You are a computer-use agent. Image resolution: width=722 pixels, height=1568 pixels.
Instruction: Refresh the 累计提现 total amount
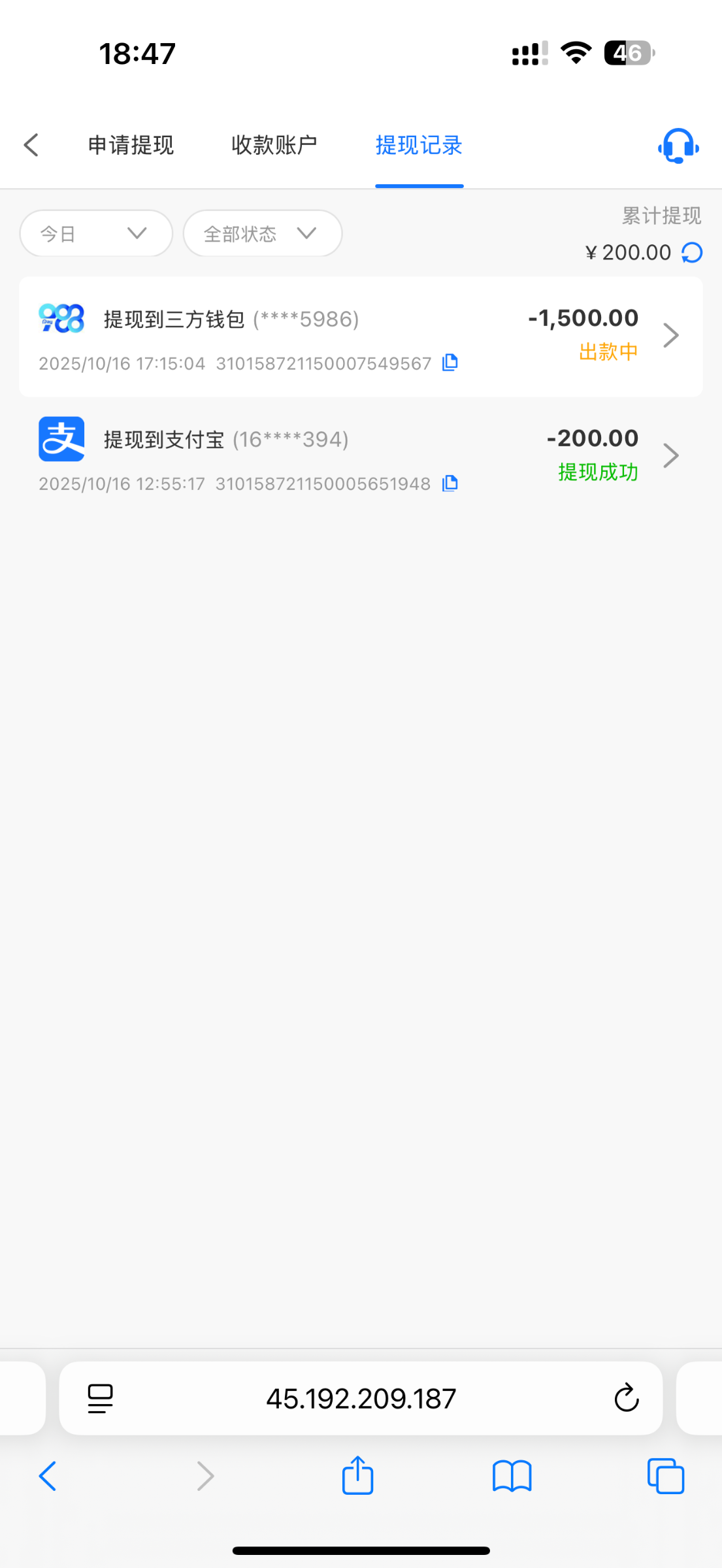coord(692,252)
